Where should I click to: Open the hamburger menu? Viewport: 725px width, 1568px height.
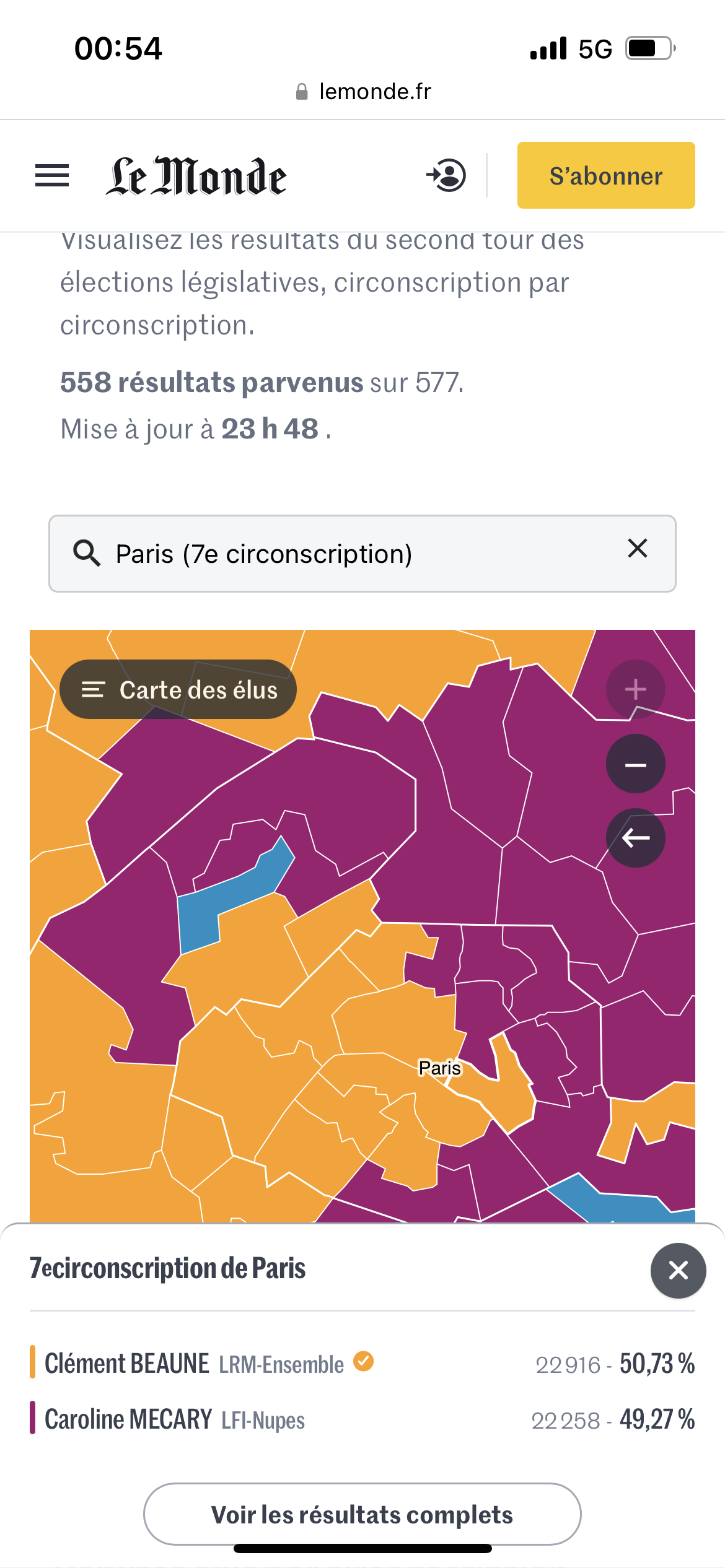coord(52,176)
